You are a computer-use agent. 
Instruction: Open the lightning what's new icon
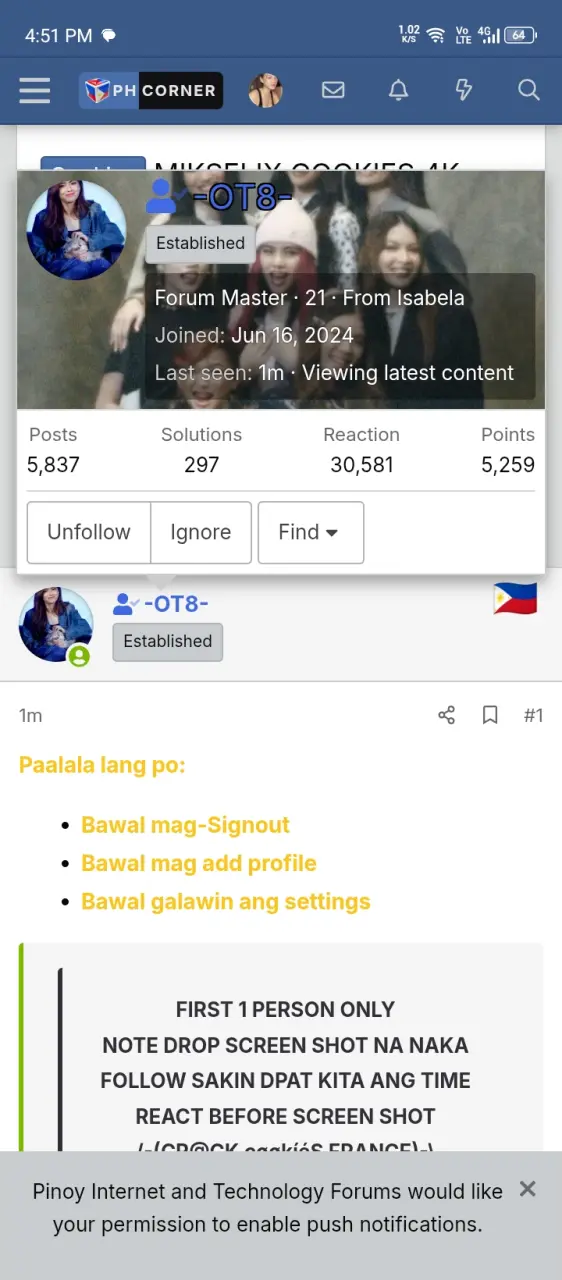(x=463, y=90)
